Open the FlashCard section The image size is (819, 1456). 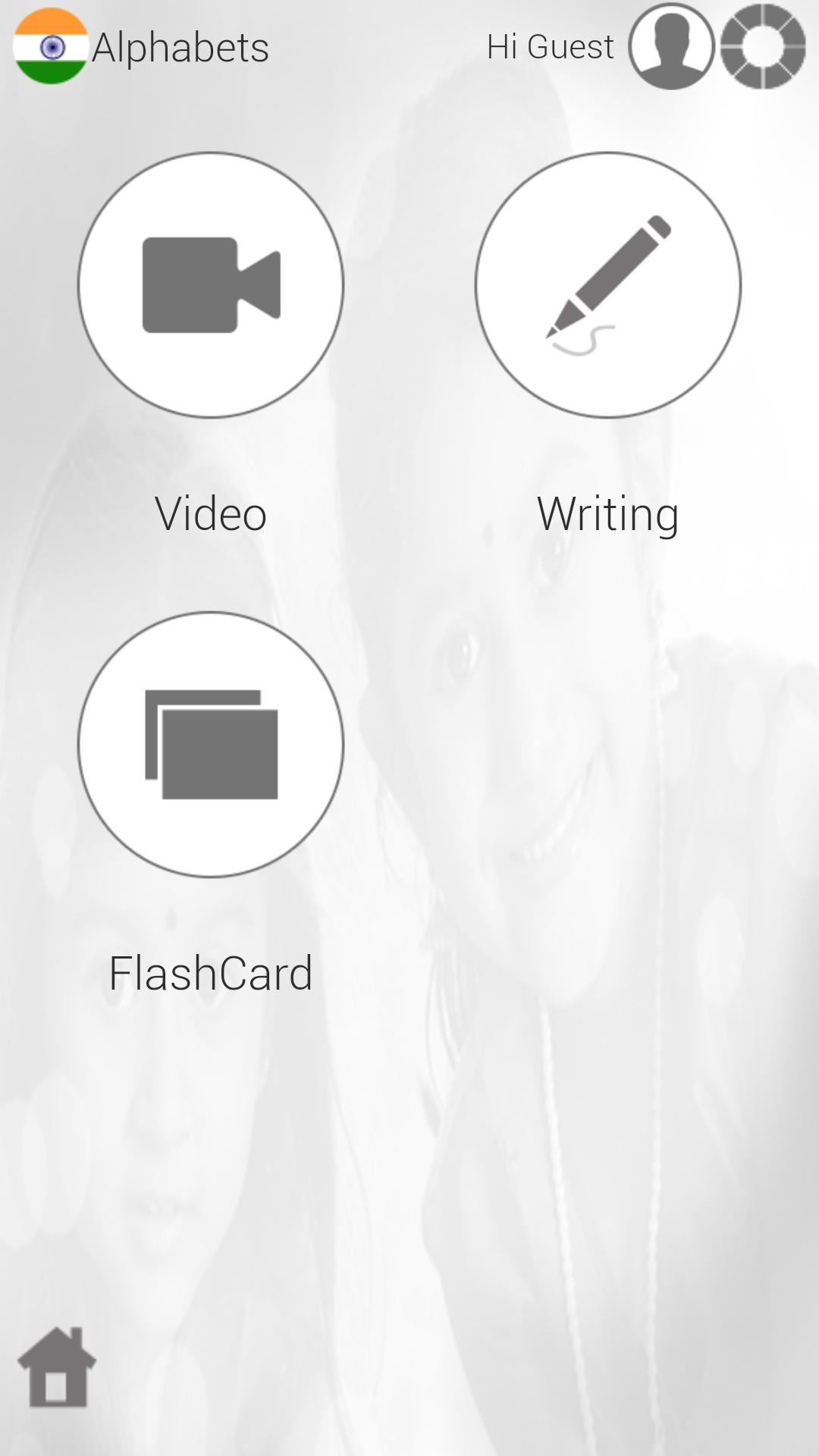[x=211, y=745]
